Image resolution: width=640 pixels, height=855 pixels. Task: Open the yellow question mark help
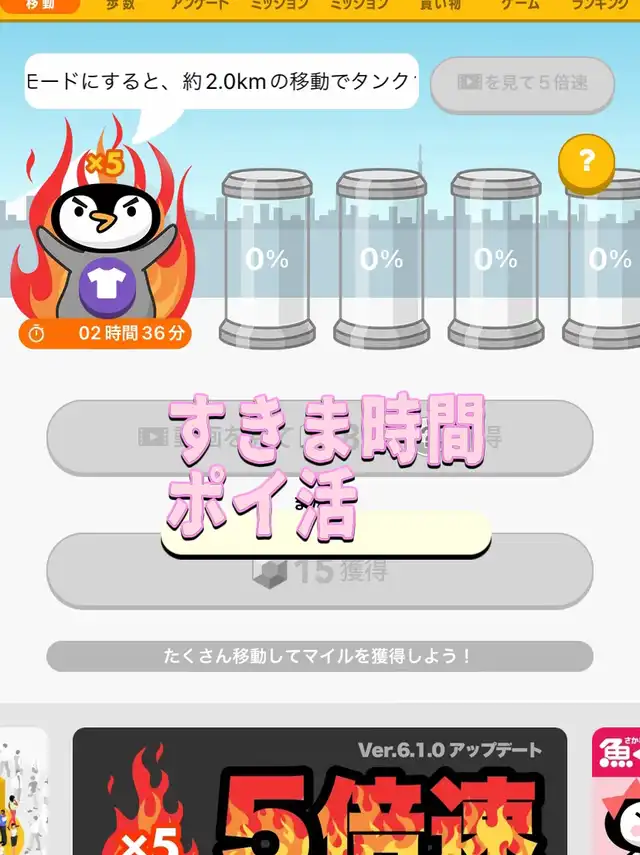click(x=587, y=162)
